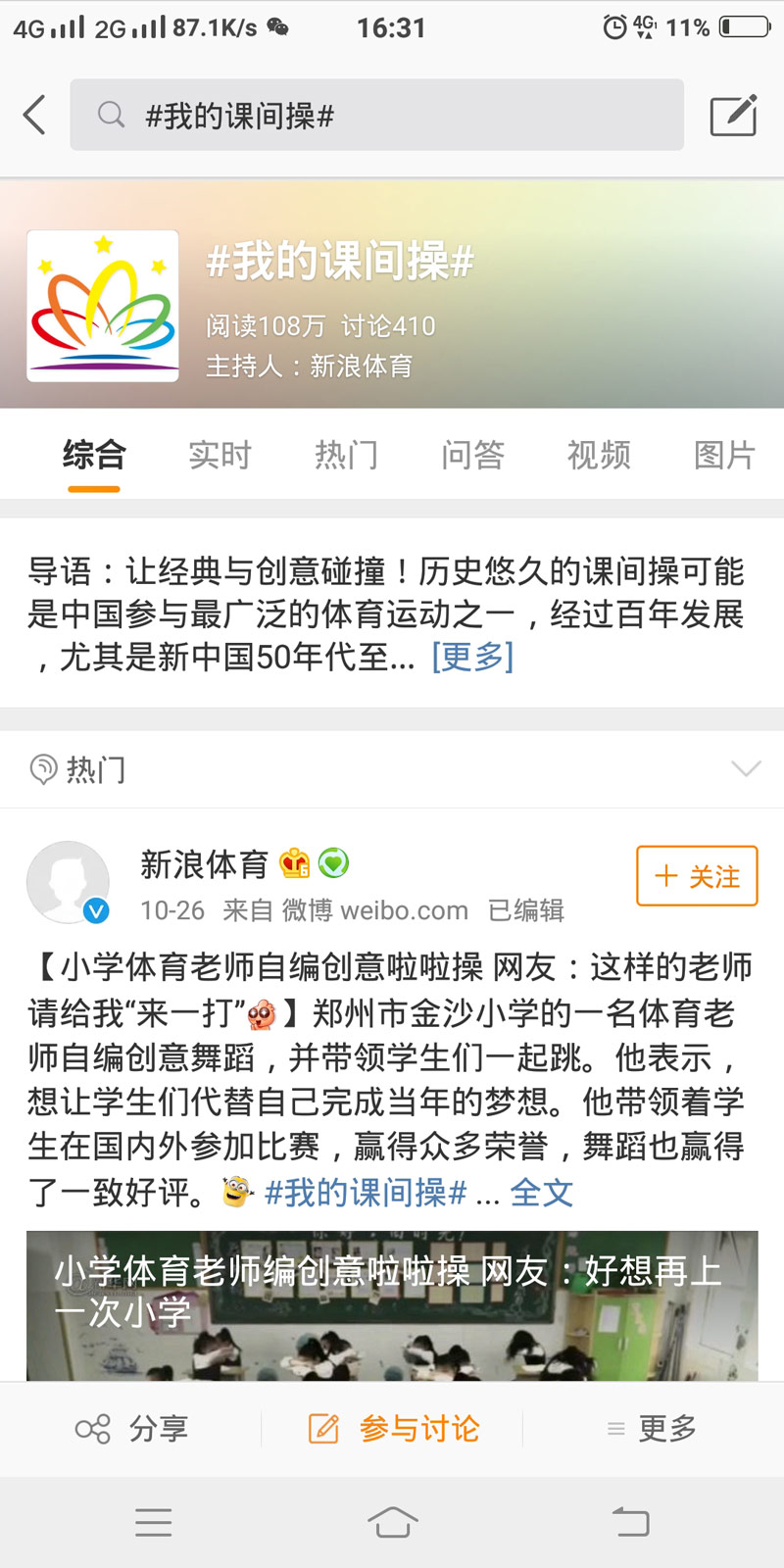
Task: Follow 新浪体育 with the 关注 button
Action: (x=697, y=876)
